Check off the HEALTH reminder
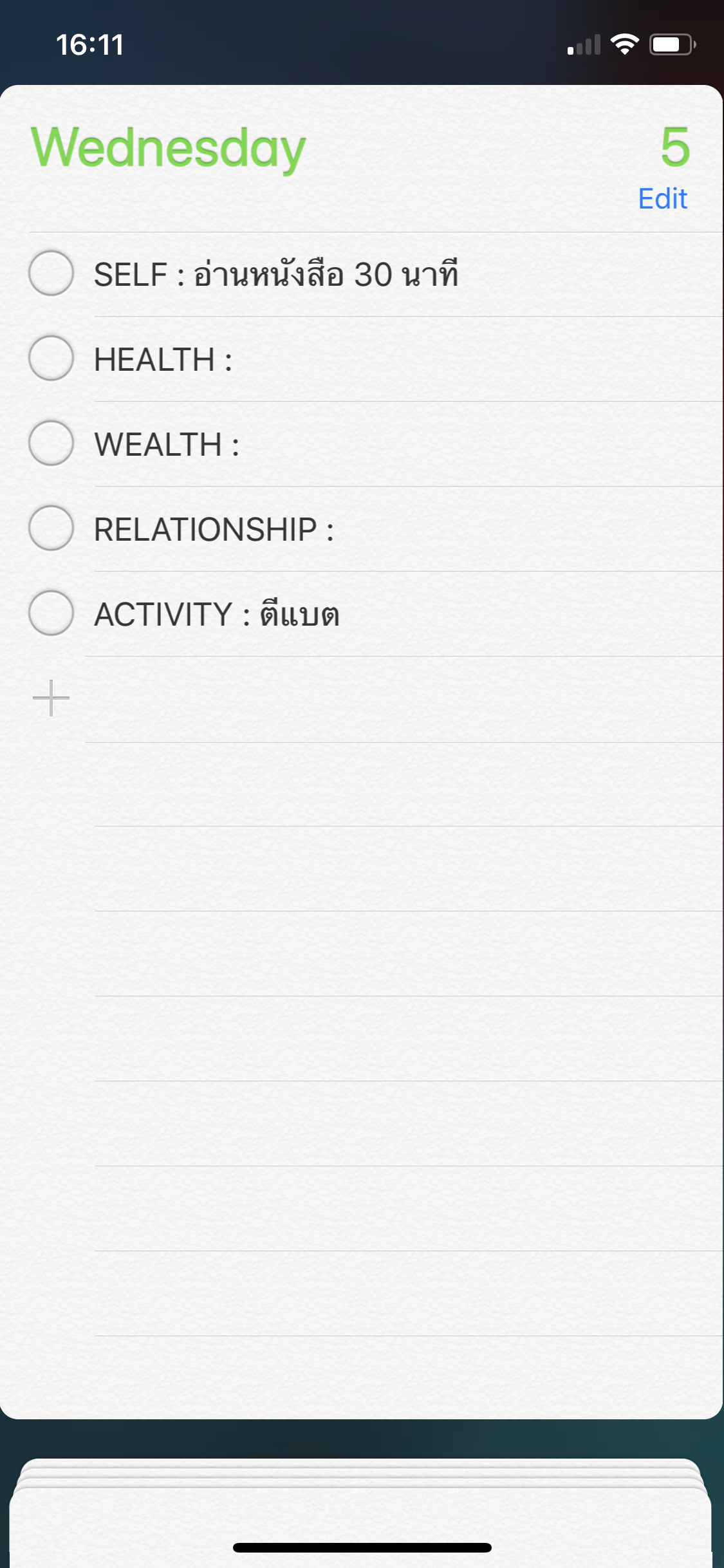724x1568 pixels. (51, 358)
